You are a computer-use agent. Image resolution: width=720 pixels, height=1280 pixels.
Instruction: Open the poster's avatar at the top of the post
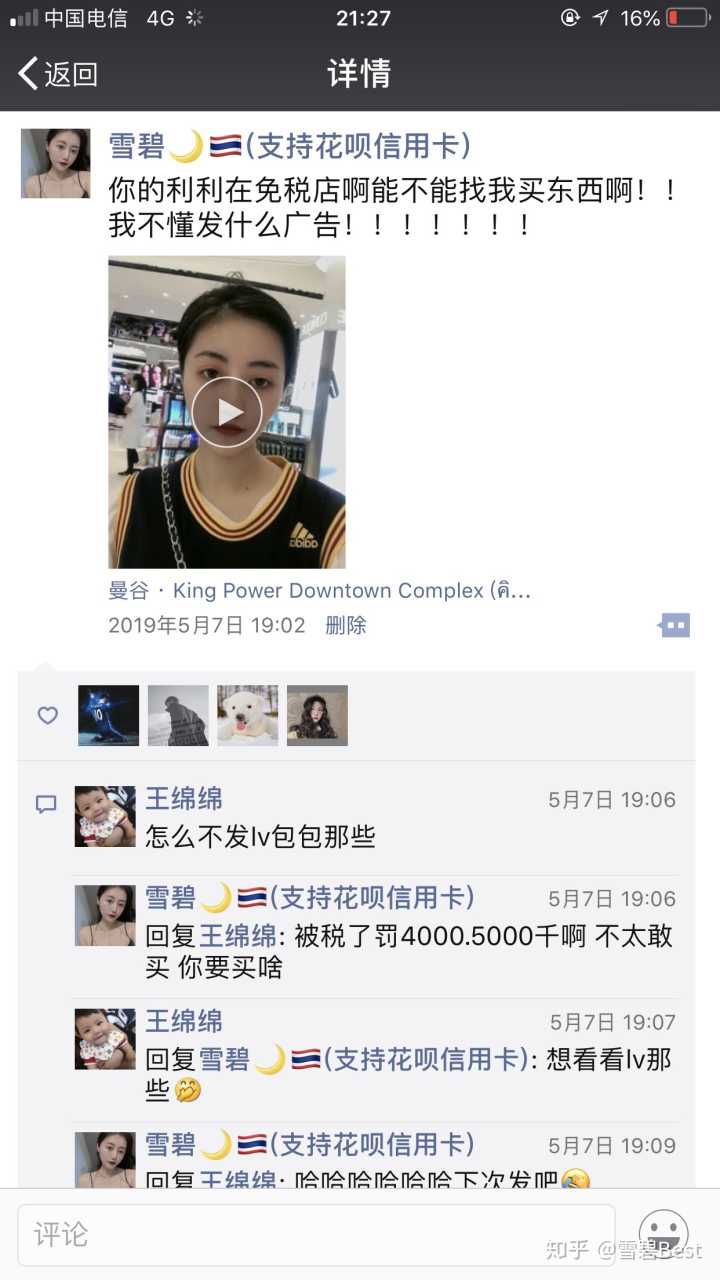(x=55, y=163)
